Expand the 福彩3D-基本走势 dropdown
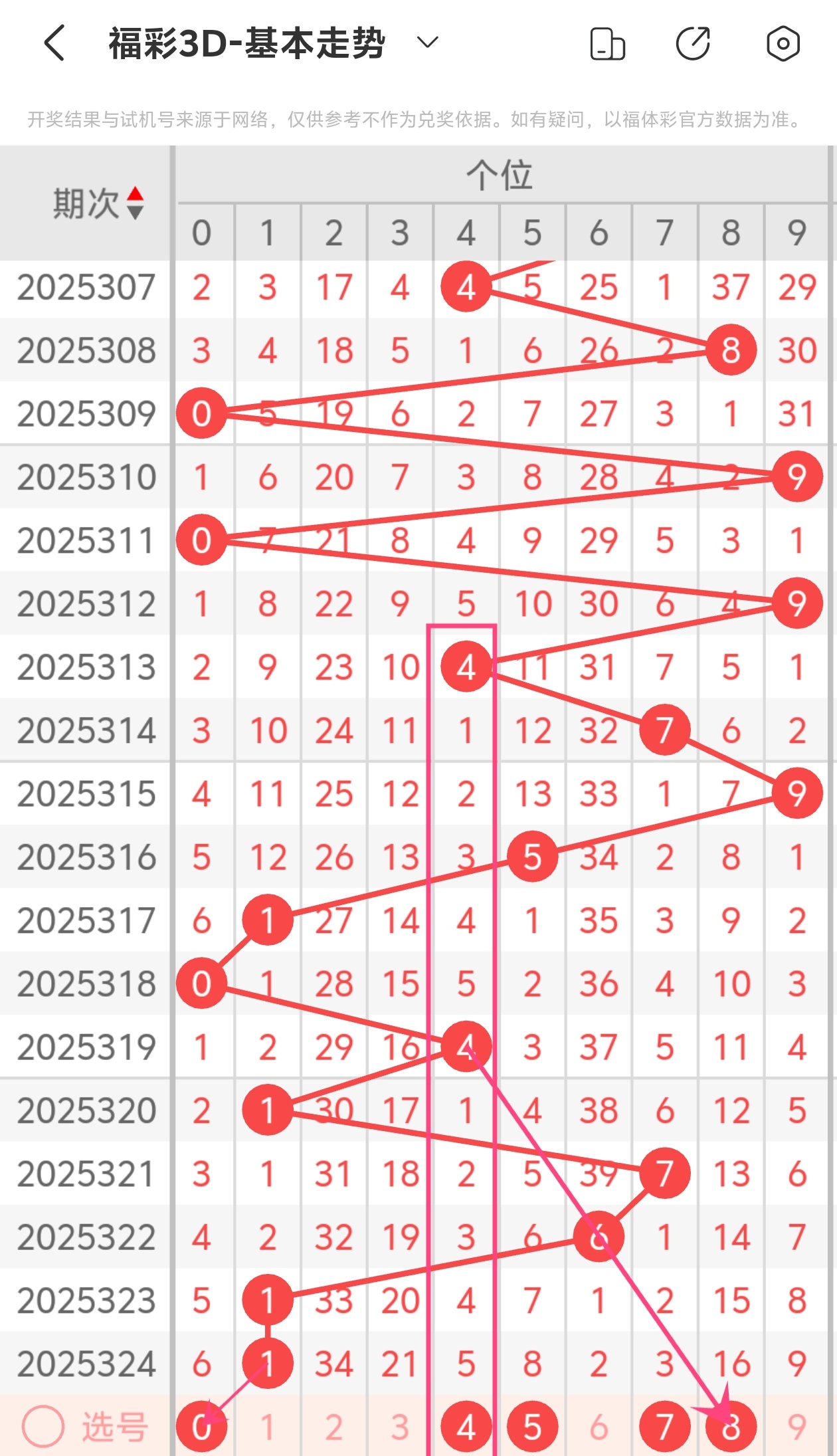The width and height of the screenshot is (837, 1456). (x=427, y=43)
